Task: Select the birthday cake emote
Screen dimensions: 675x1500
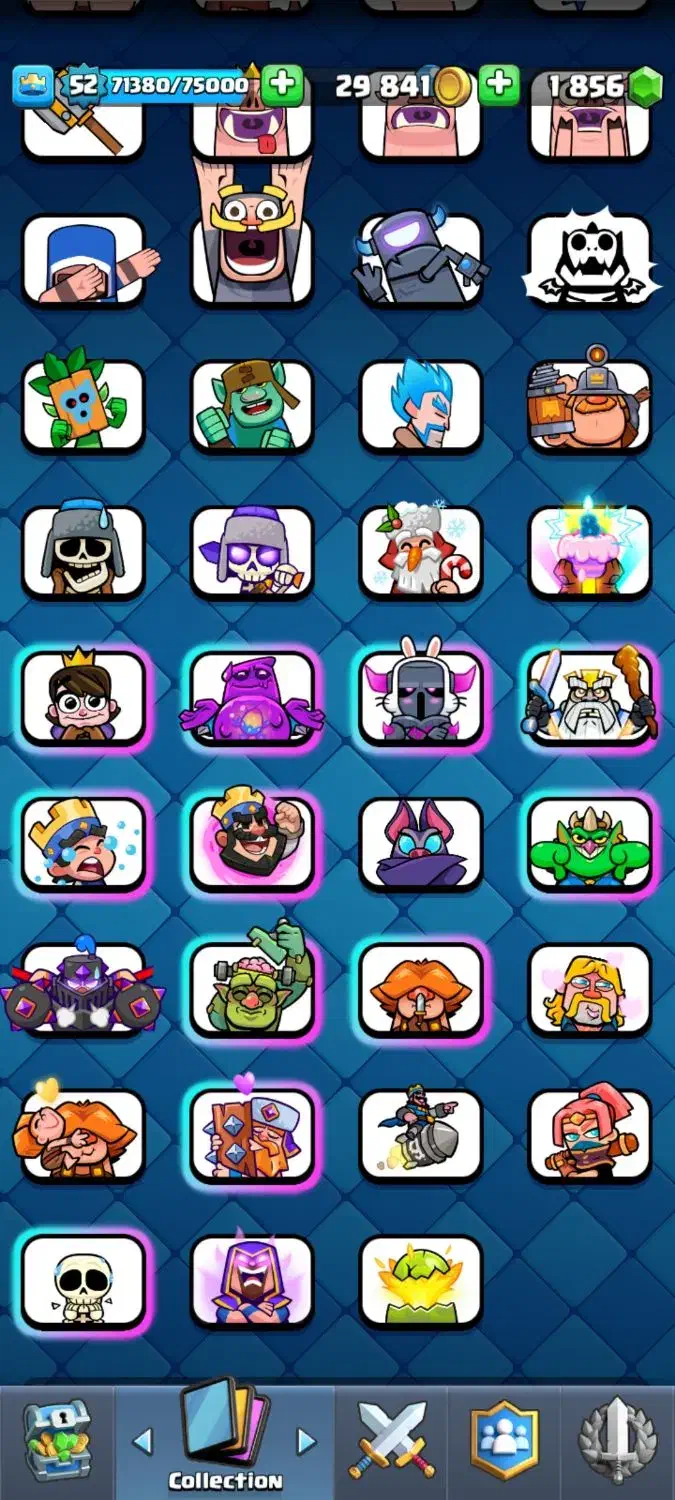Action: tap(590, 552)
